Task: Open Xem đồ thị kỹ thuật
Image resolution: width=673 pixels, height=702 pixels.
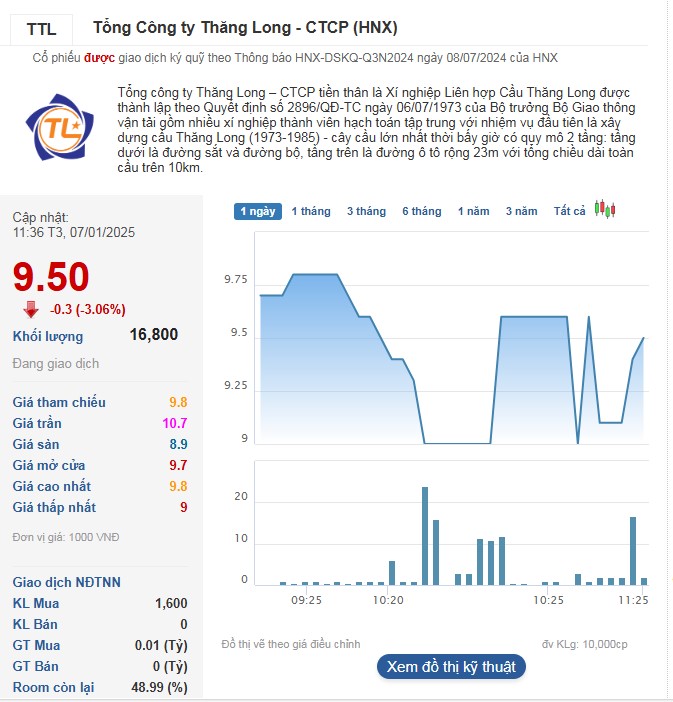Action: 451,666
